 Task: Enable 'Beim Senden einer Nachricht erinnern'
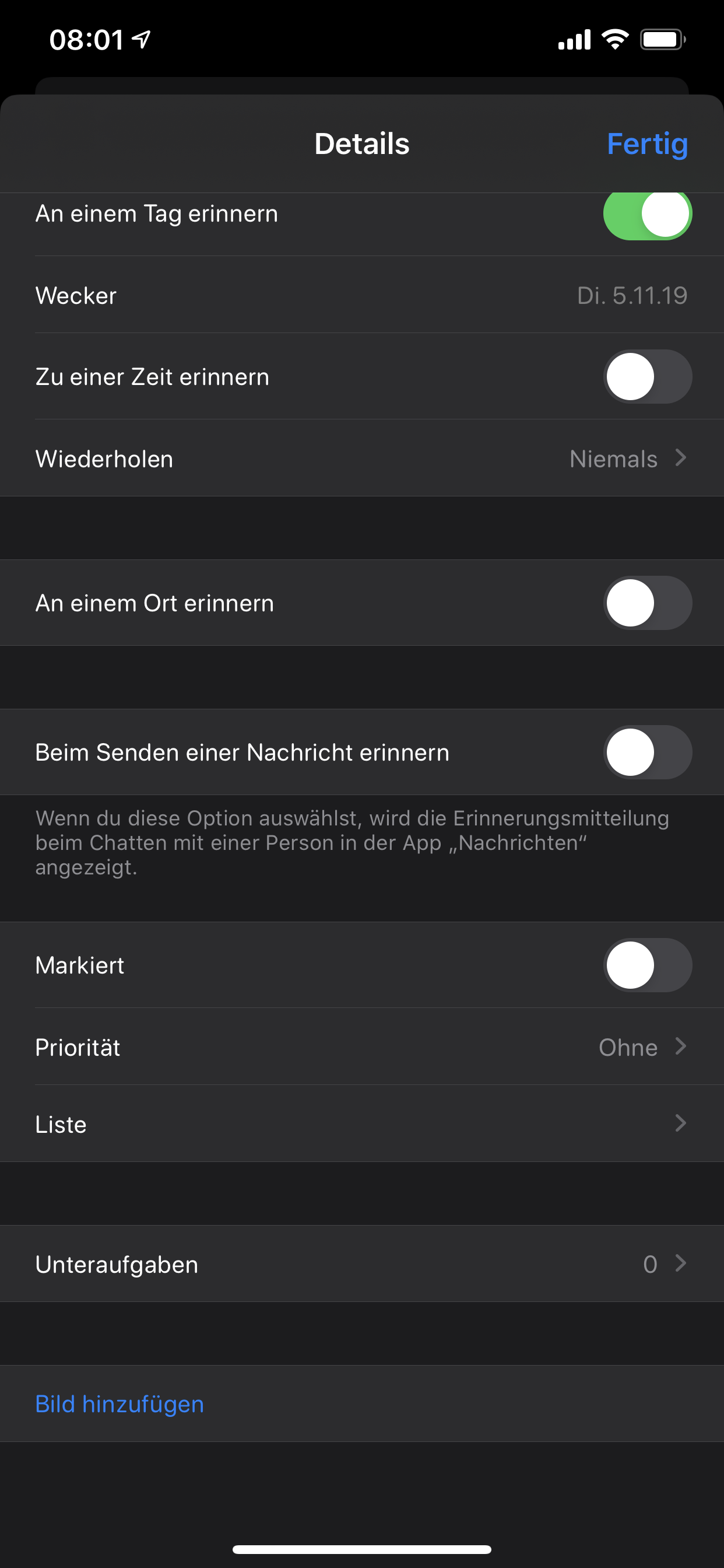[x=646, y=752]
